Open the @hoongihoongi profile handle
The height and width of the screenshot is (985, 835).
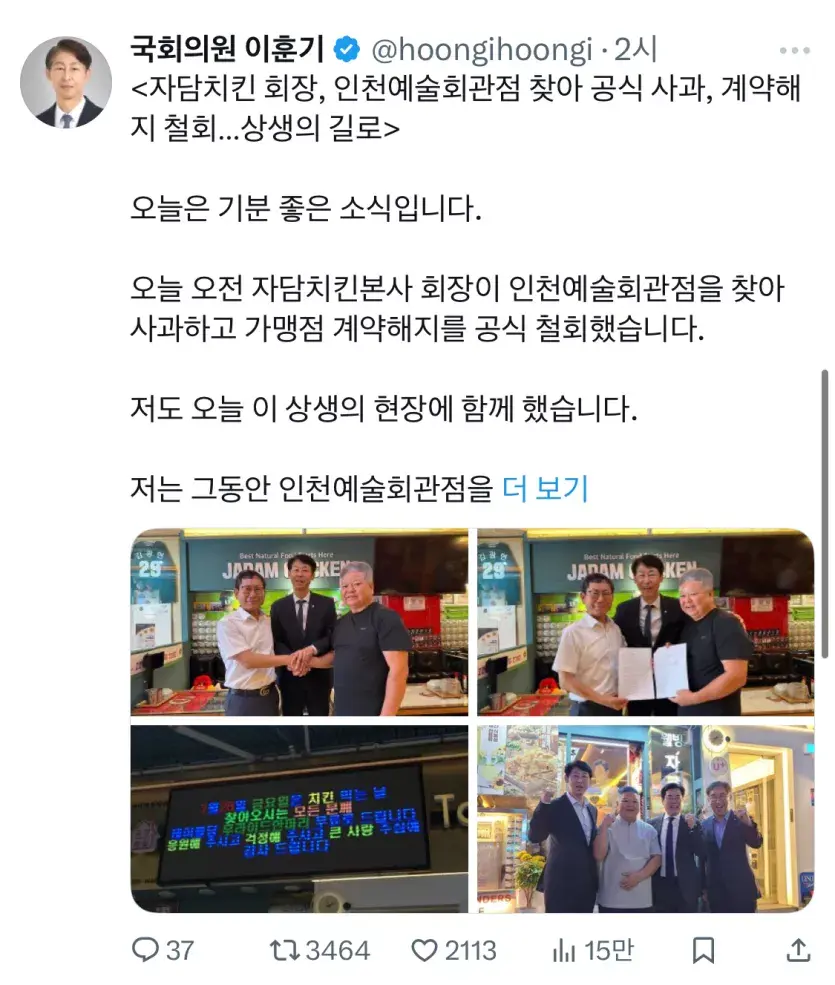(482, 50)
